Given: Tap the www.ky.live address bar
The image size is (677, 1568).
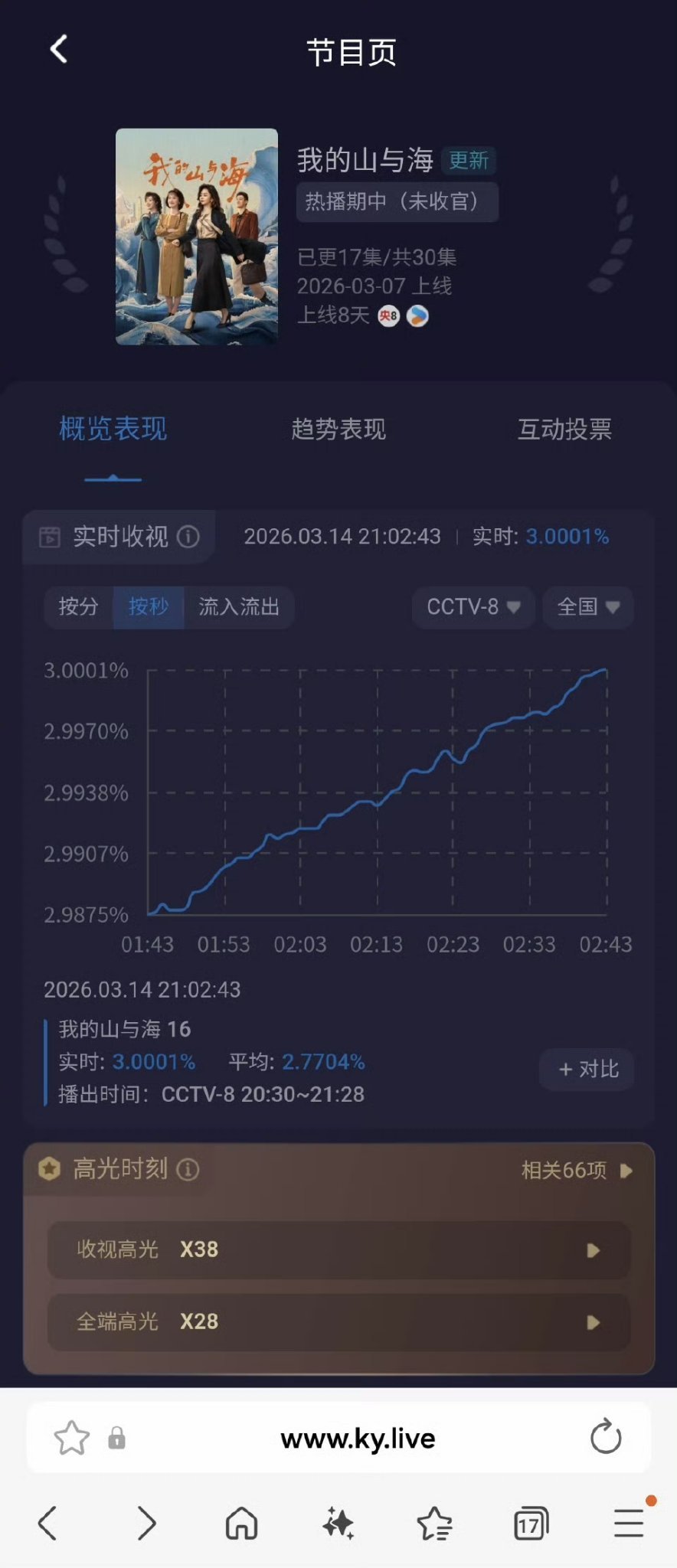Looking at the screenshot, I should tap(358, 1439).
